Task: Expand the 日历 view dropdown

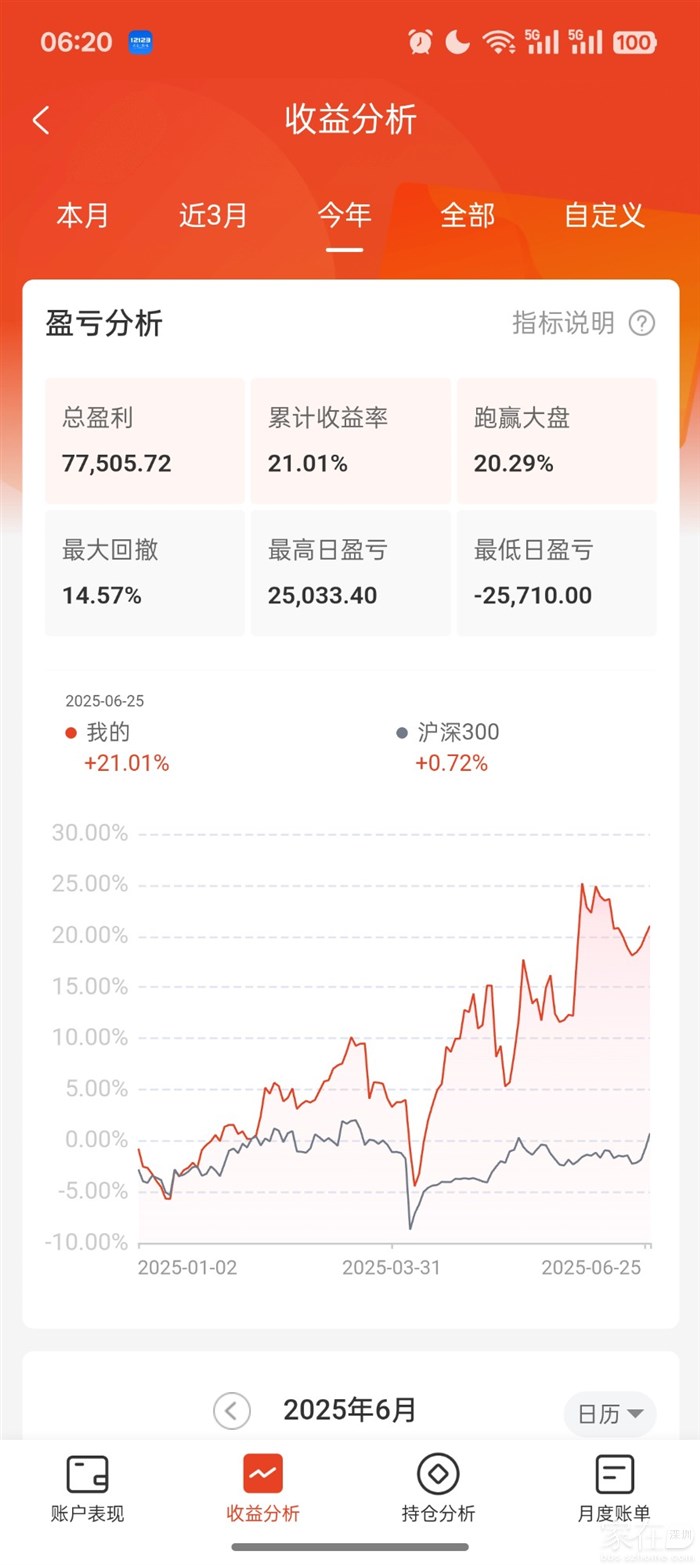Action: pos(610,1413)
